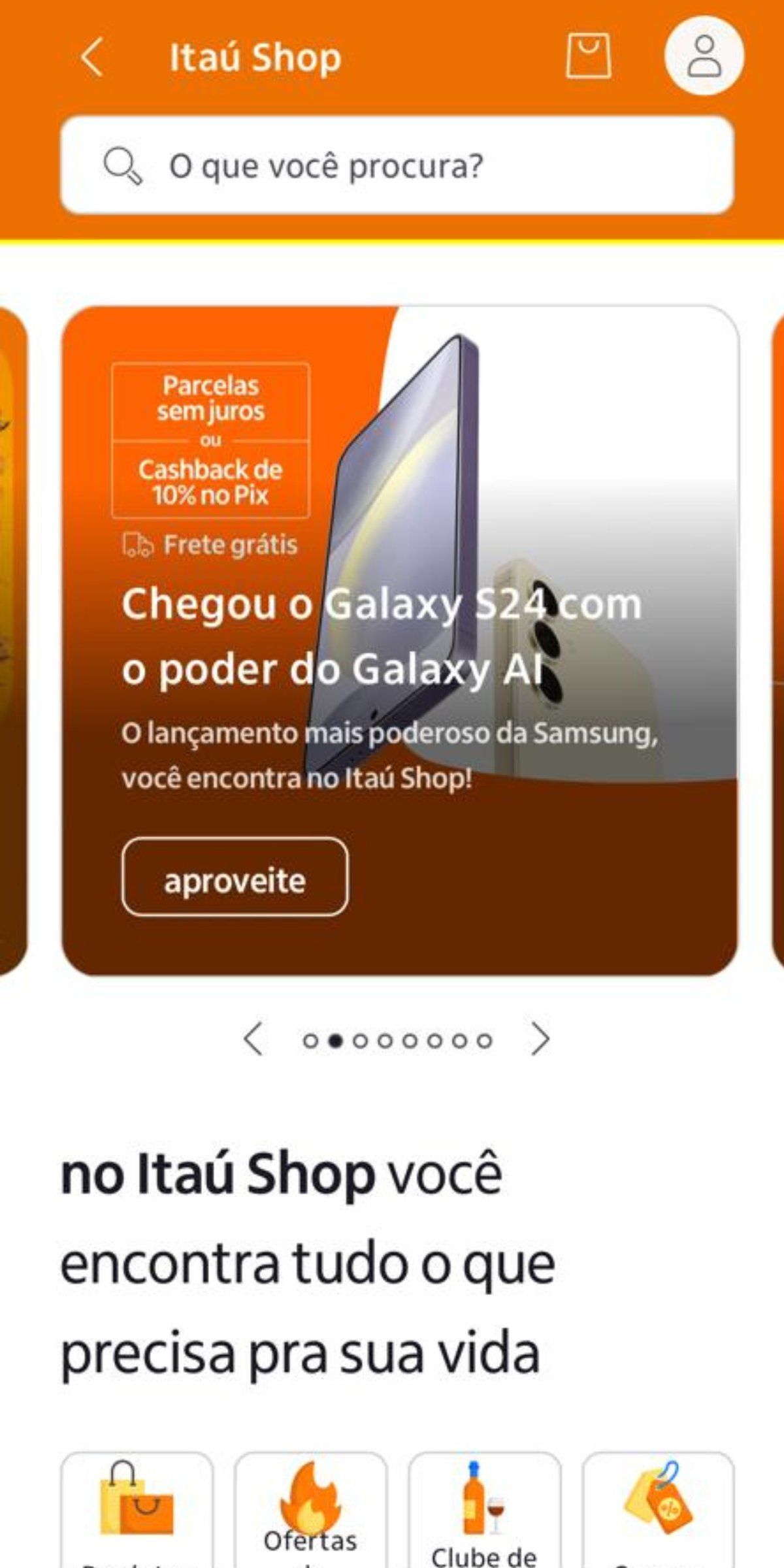This screenshot has height=1568, width=784.
Task: Show the previous banner with left arrow
Action: point(253,1039)
